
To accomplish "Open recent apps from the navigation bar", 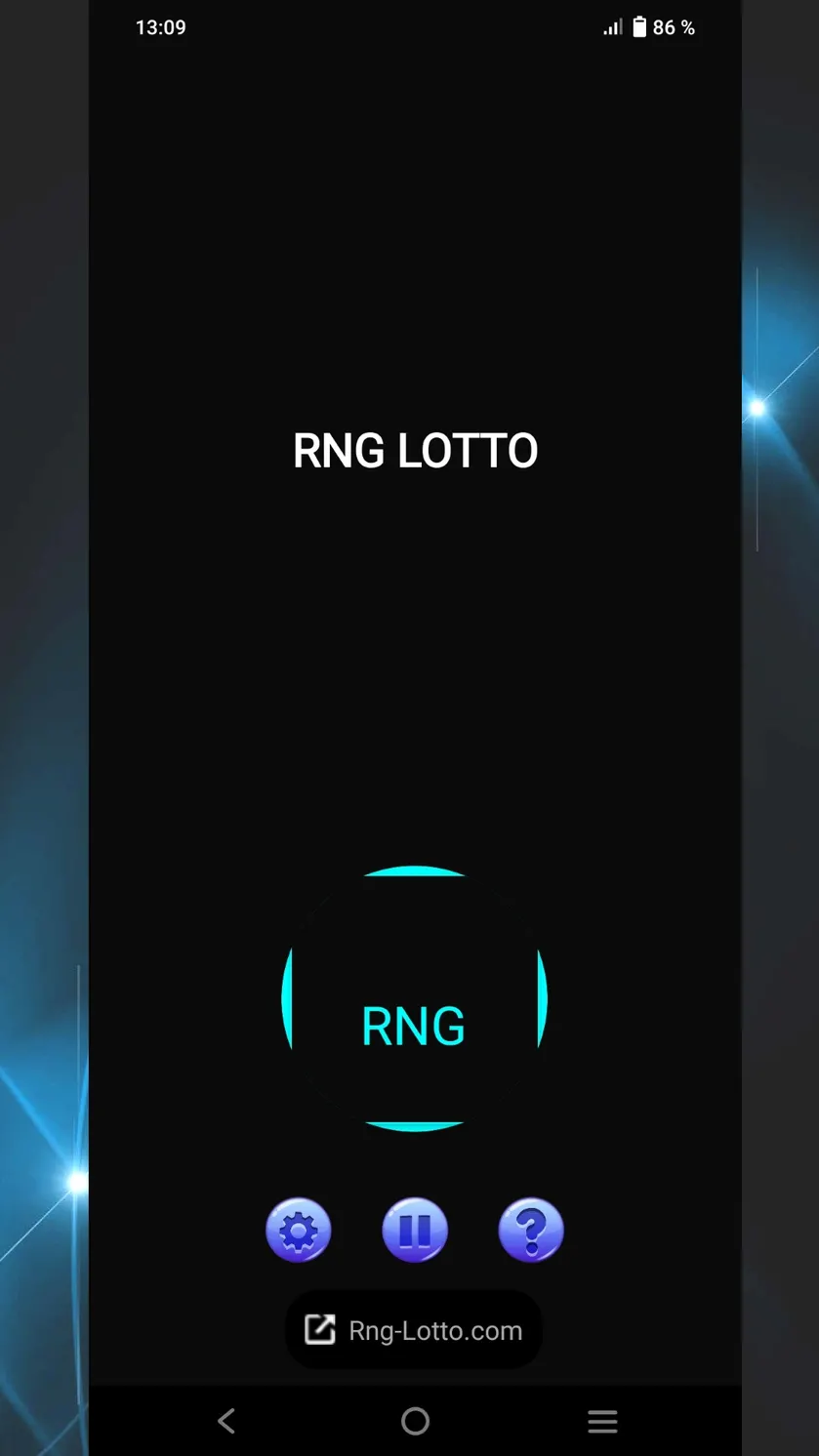I will tap(602, 1421).
